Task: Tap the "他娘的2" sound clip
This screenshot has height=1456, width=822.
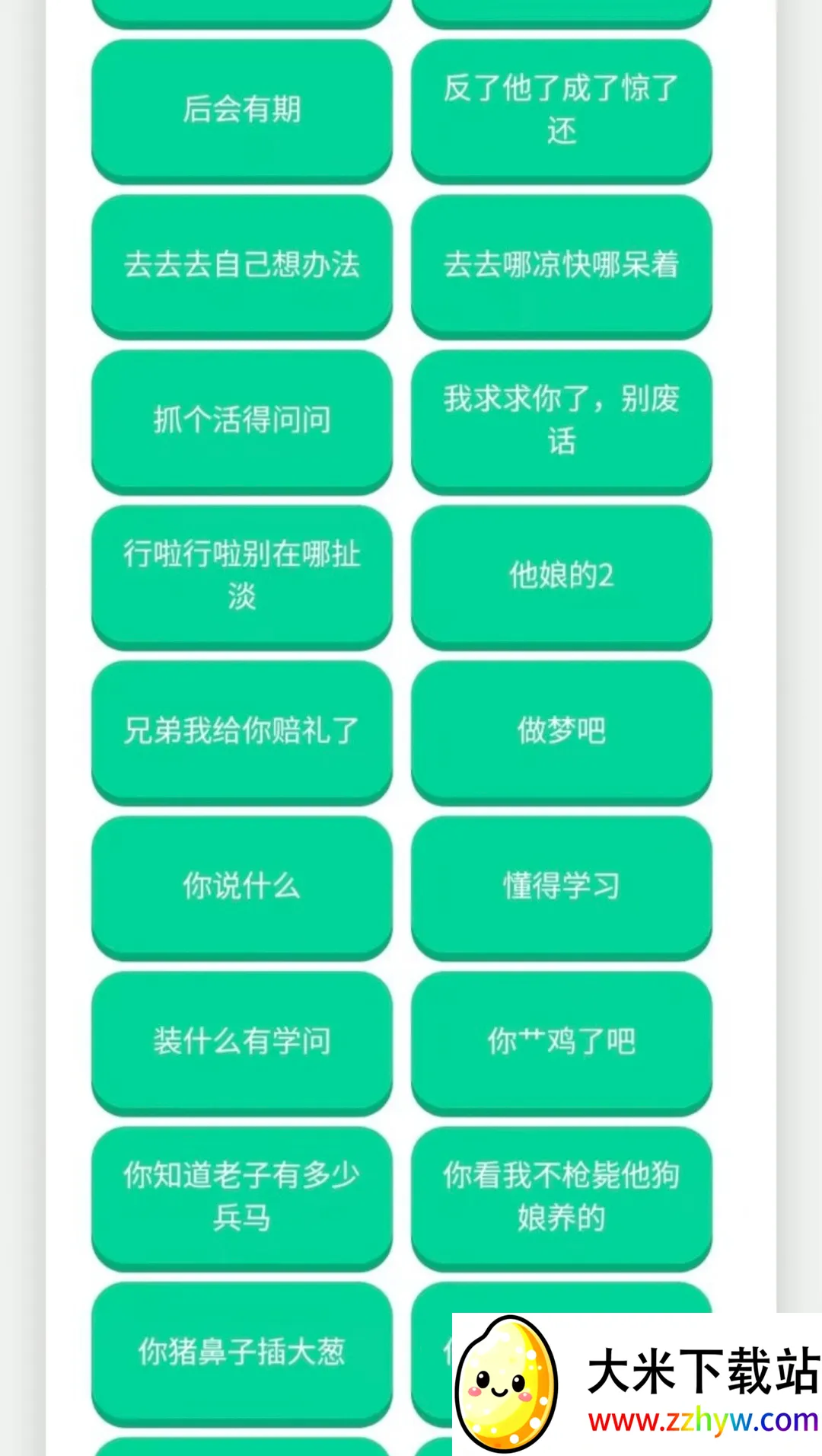Action: tap(561, 577)
